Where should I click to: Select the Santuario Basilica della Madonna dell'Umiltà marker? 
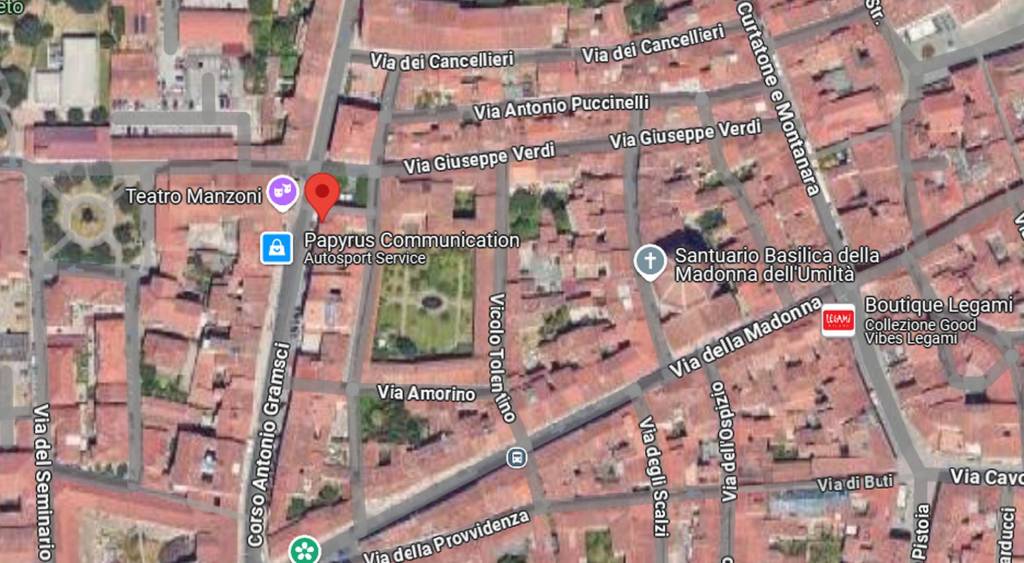pyautogui.click(x=651, y=262)
